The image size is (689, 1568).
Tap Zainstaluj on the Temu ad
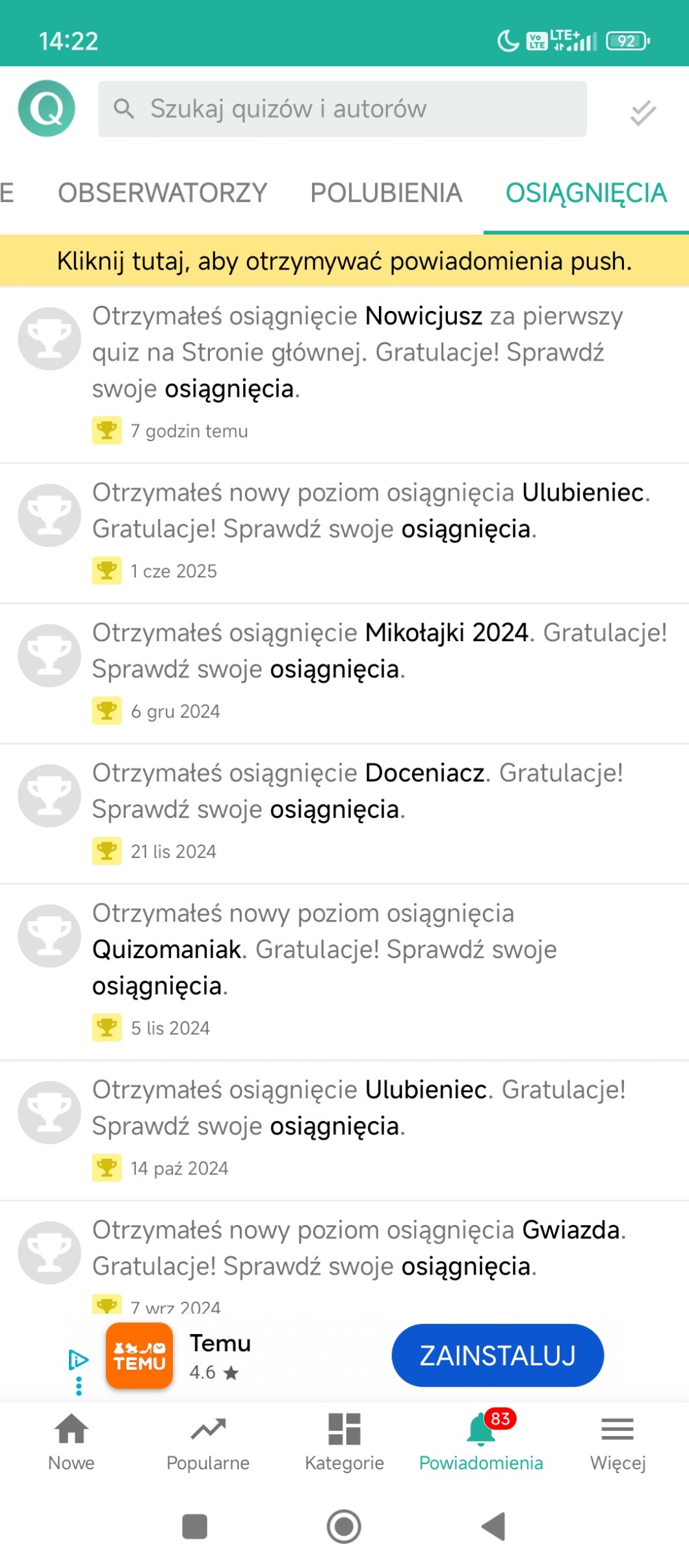[497, 1356]
